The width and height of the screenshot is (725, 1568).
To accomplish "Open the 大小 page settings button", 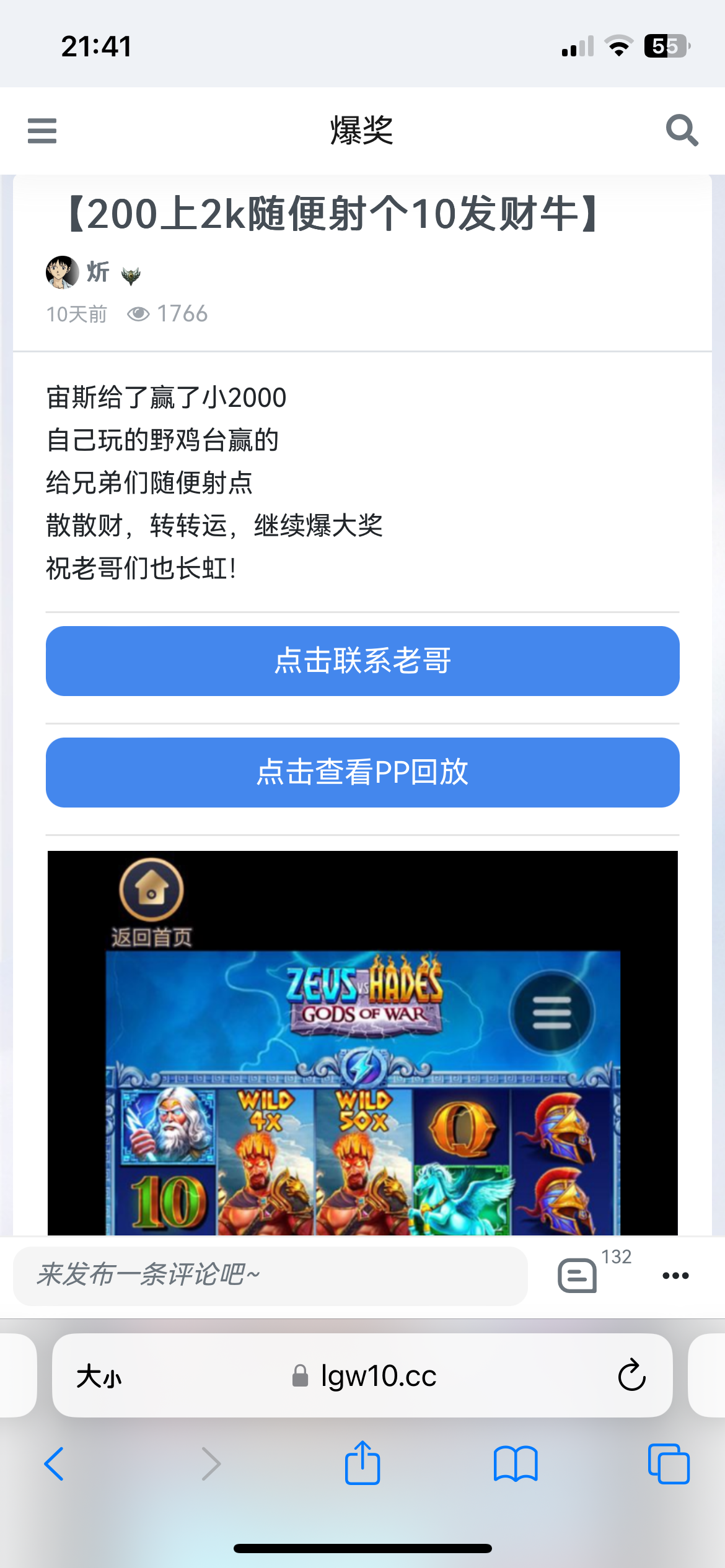I will tap(99, 1376).
